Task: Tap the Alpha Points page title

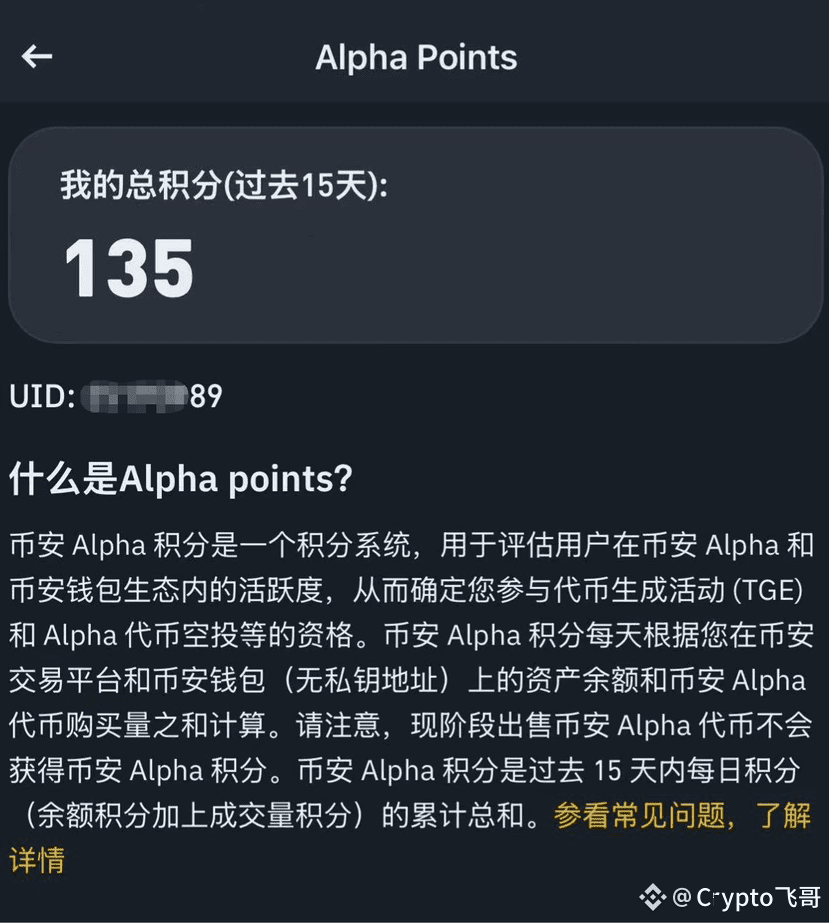Action: pyautogui.click(x=415, y=57)
